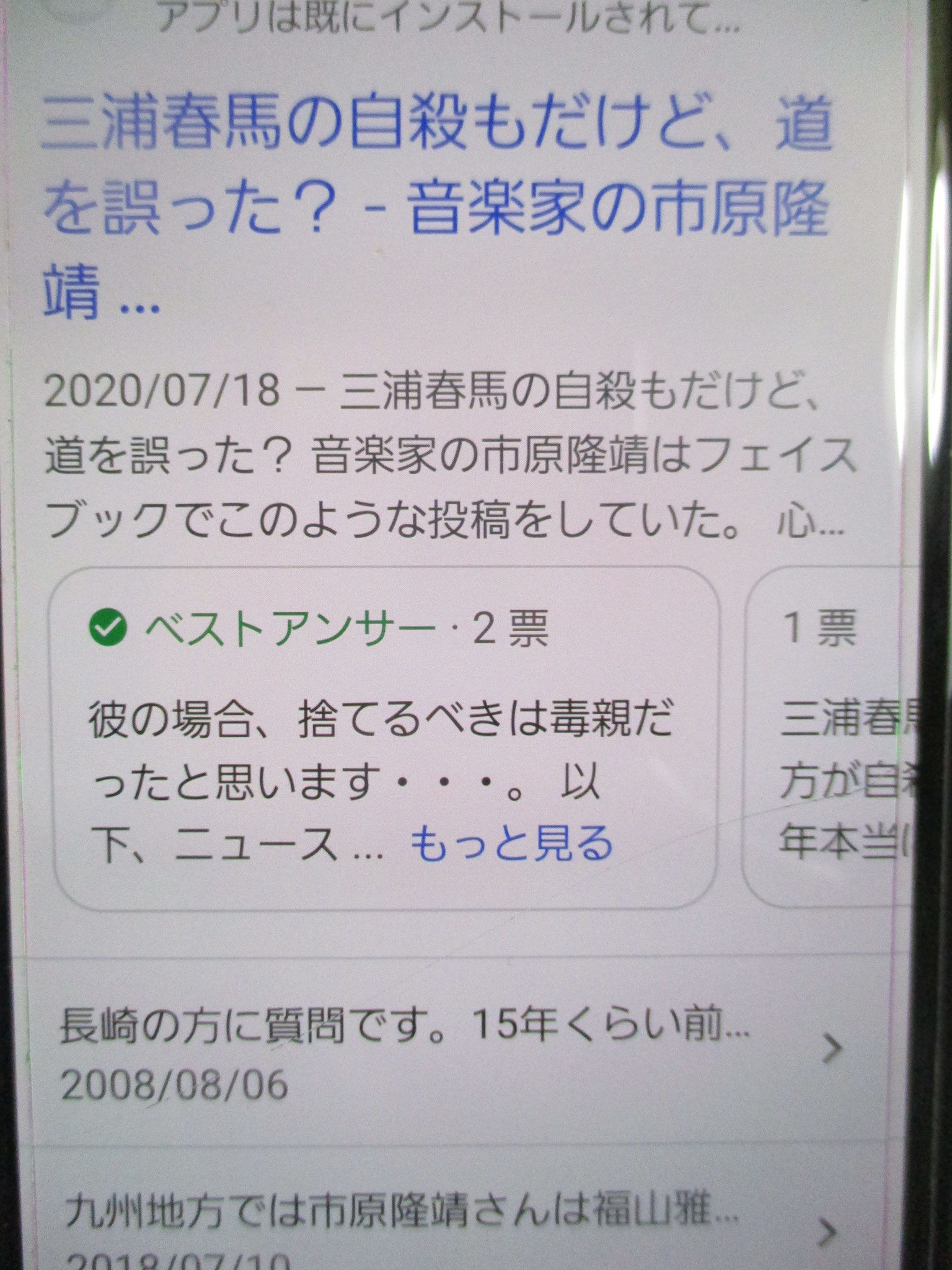Tap もっと見る in the best answer card
The height and width of the screenshot is (1270, 952).
pos(511,844)
